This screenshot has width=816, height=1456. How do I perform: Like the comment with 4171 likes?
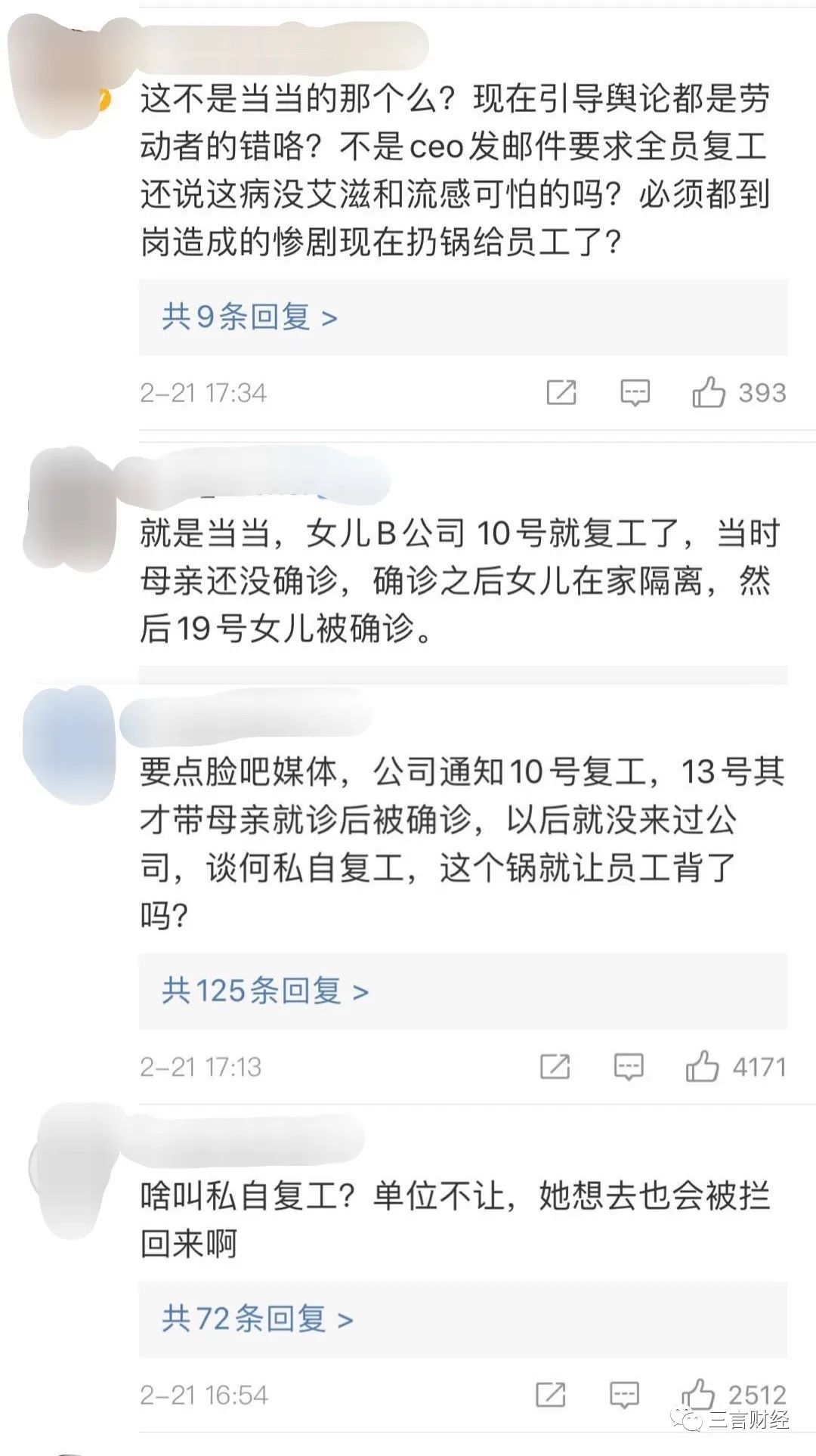tap(702, 1066)
